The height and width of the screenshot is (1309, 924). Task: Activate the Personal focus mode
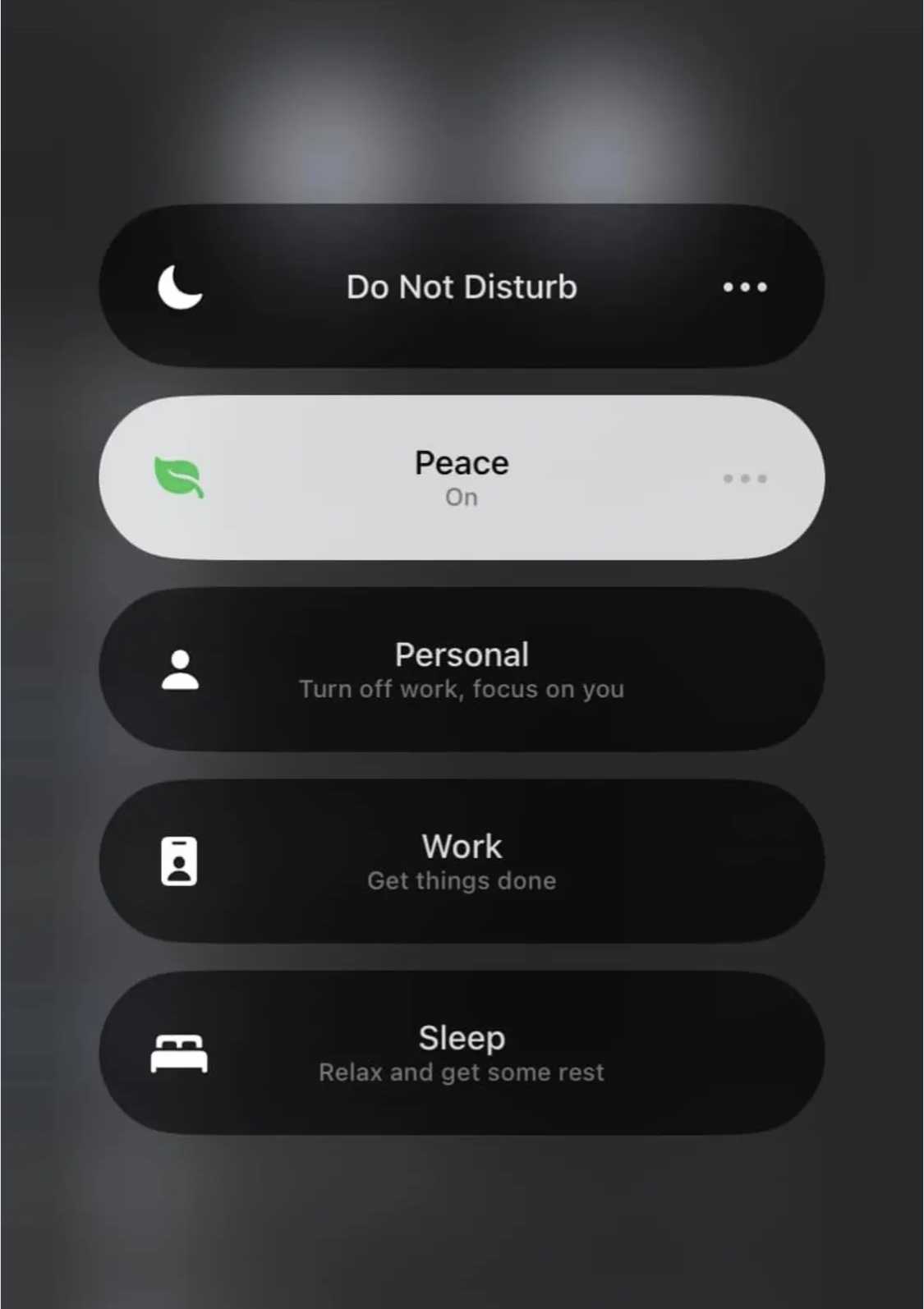461,669
